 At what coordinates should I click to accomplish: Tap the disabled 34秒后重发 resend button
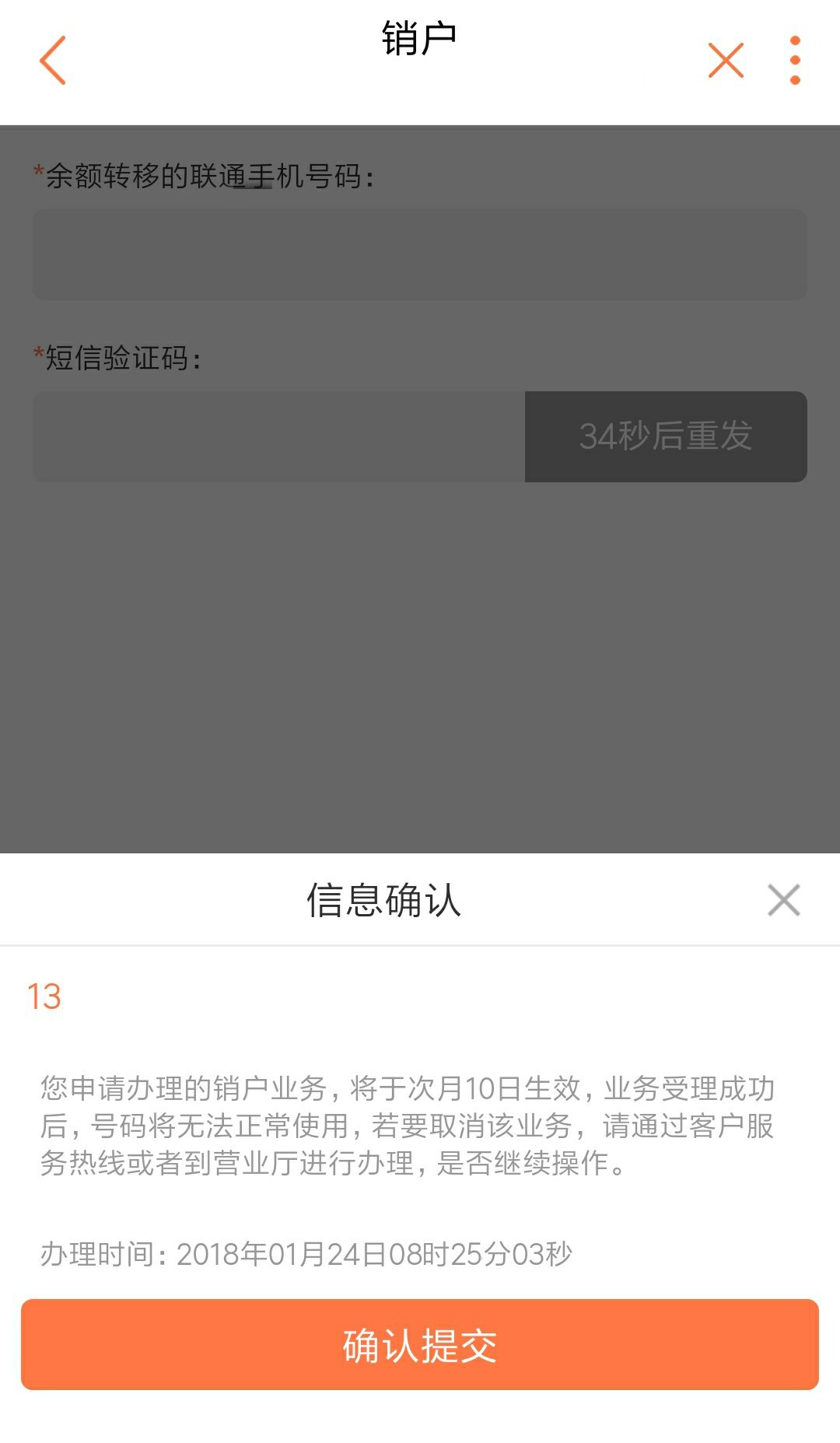666,437
